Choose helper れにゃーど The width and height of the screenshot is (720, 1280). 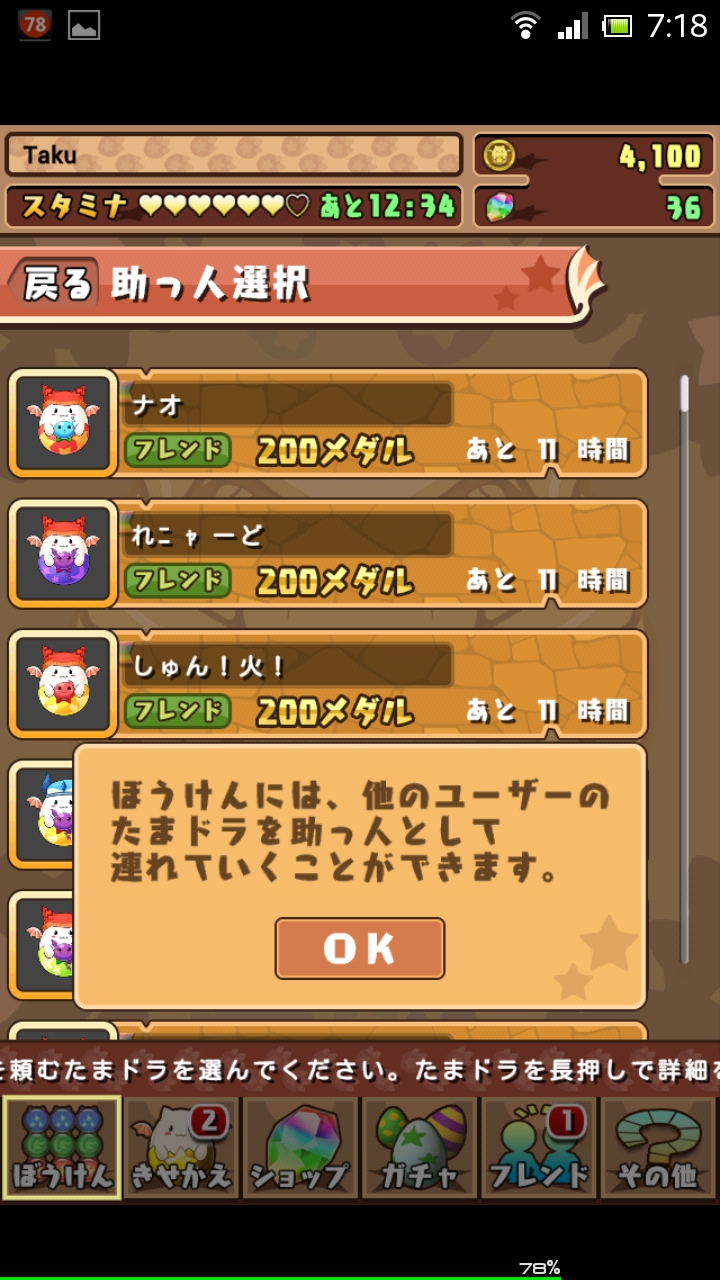[328, 553]
